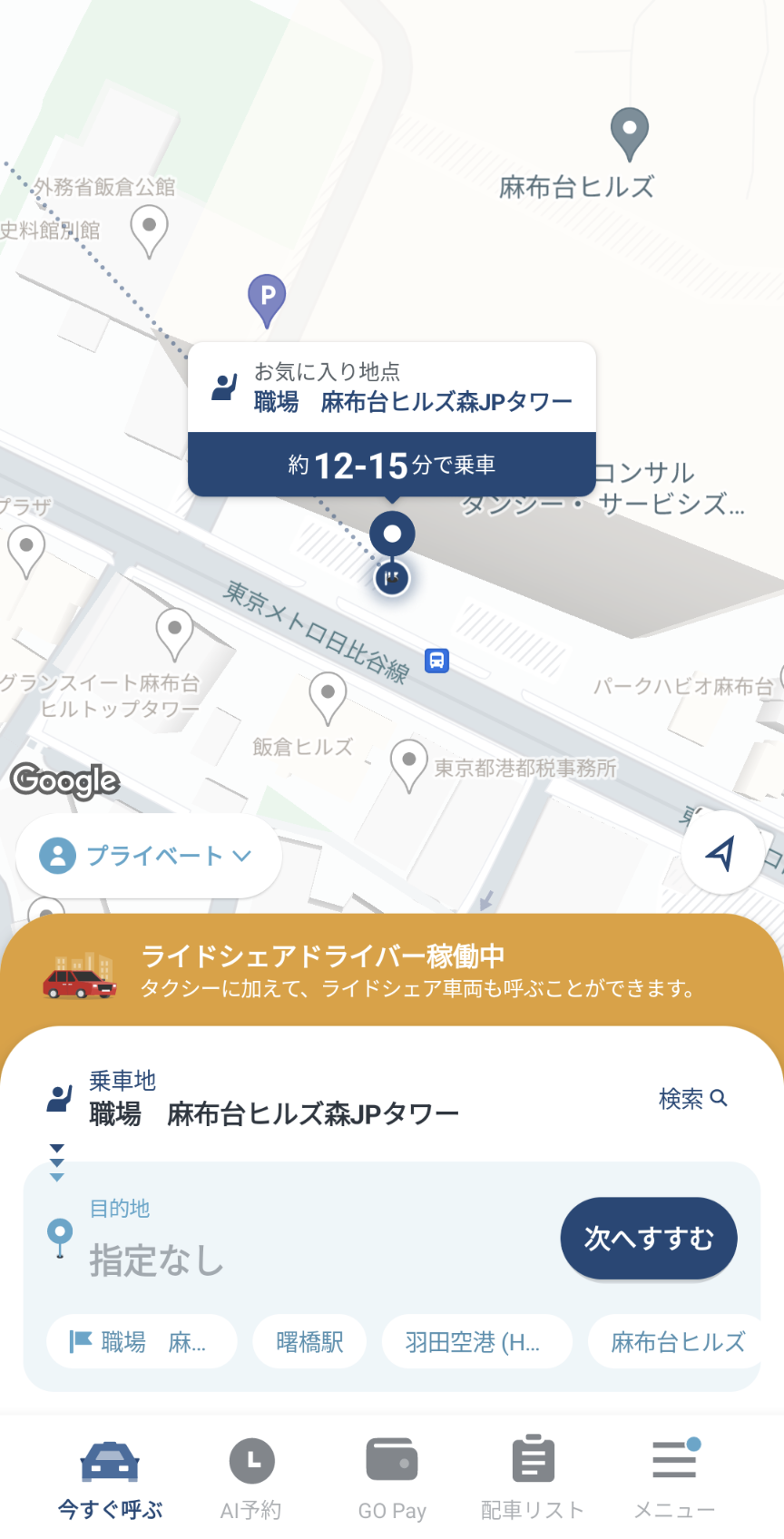Tap the 次へすすむ button
Viewport: 784px width, 1539px height.
(x=648, y=1238)
